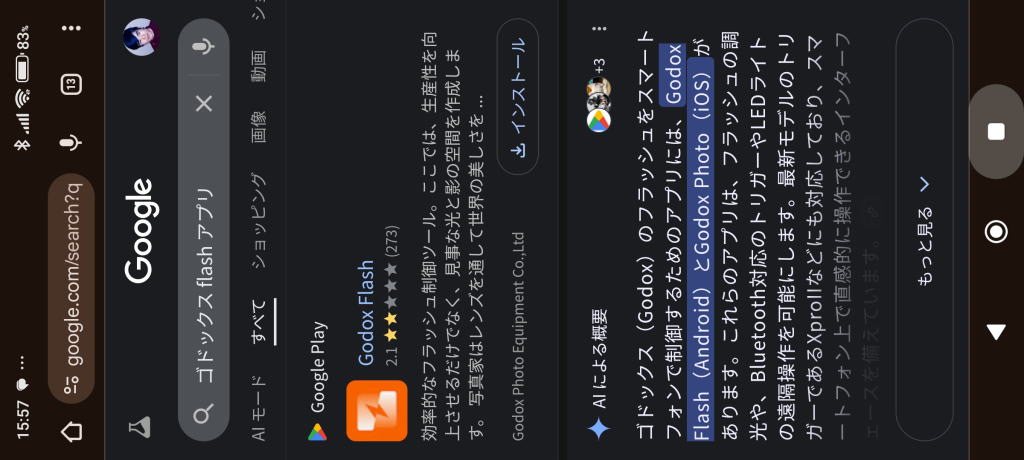The width and height of the screenshot is (1024, 460).
Task: Open the tab switcher showing 13 tabs
Action: (x=71, y=85)
